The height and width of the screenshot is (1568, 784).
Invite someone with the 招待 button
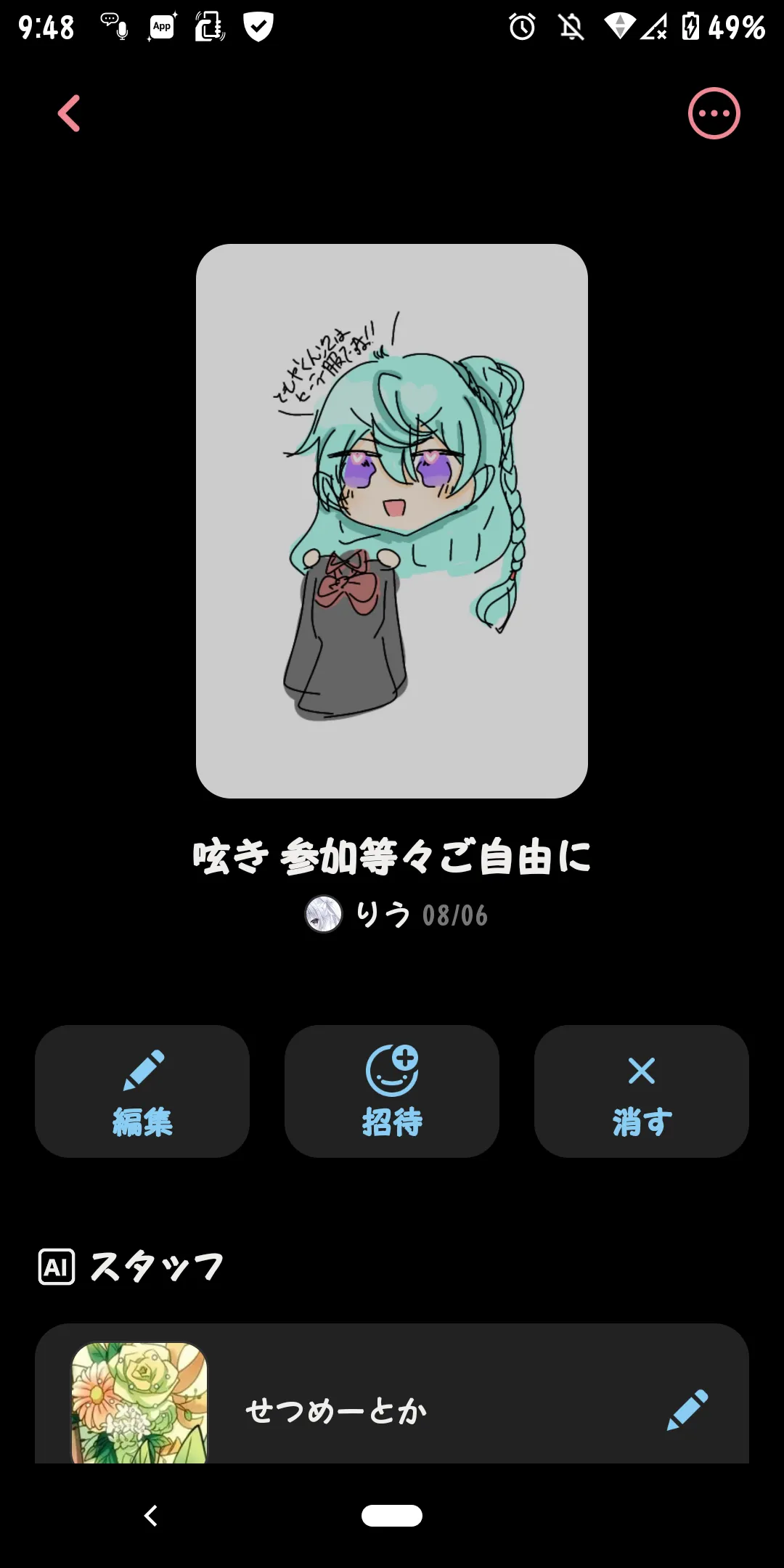point(392,1091)
